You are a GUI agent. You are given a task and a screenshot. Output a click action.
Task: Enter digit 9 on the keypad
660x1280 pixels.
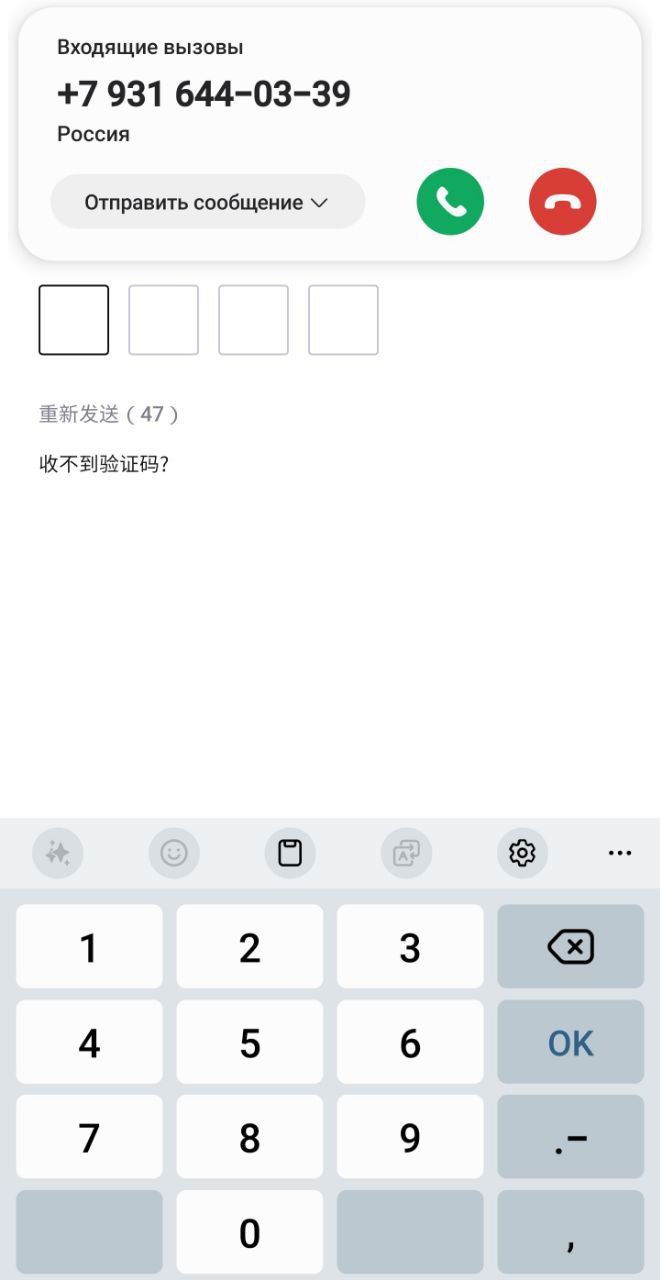click(410, 1137)
